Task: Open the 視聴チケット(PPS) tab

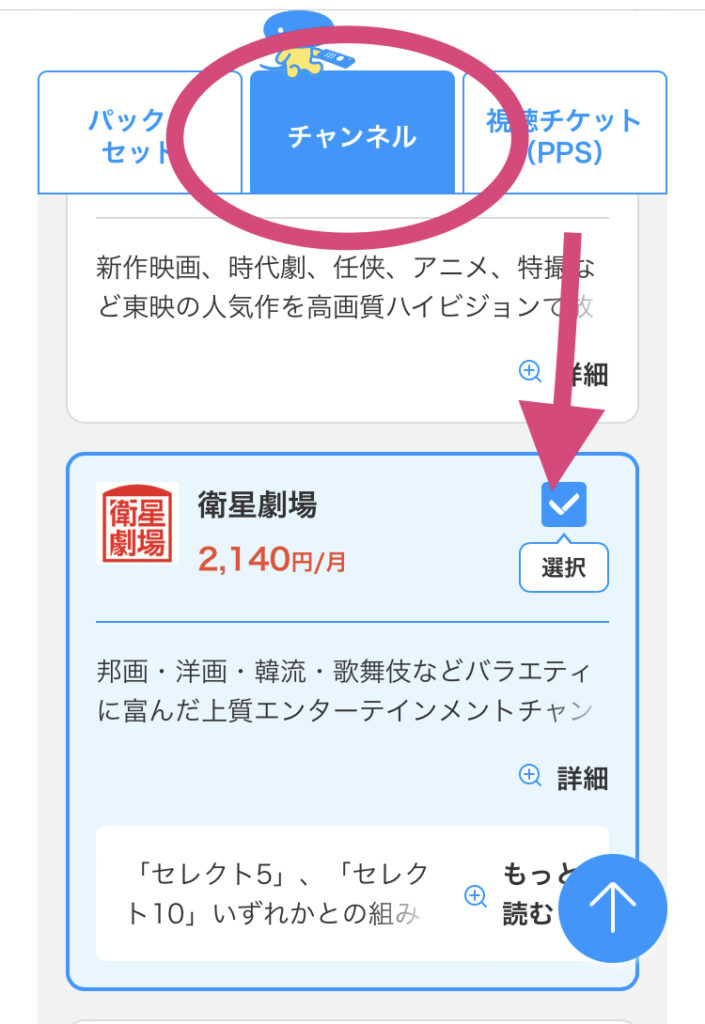Action: pyautogui.click(x=563, y=137)
